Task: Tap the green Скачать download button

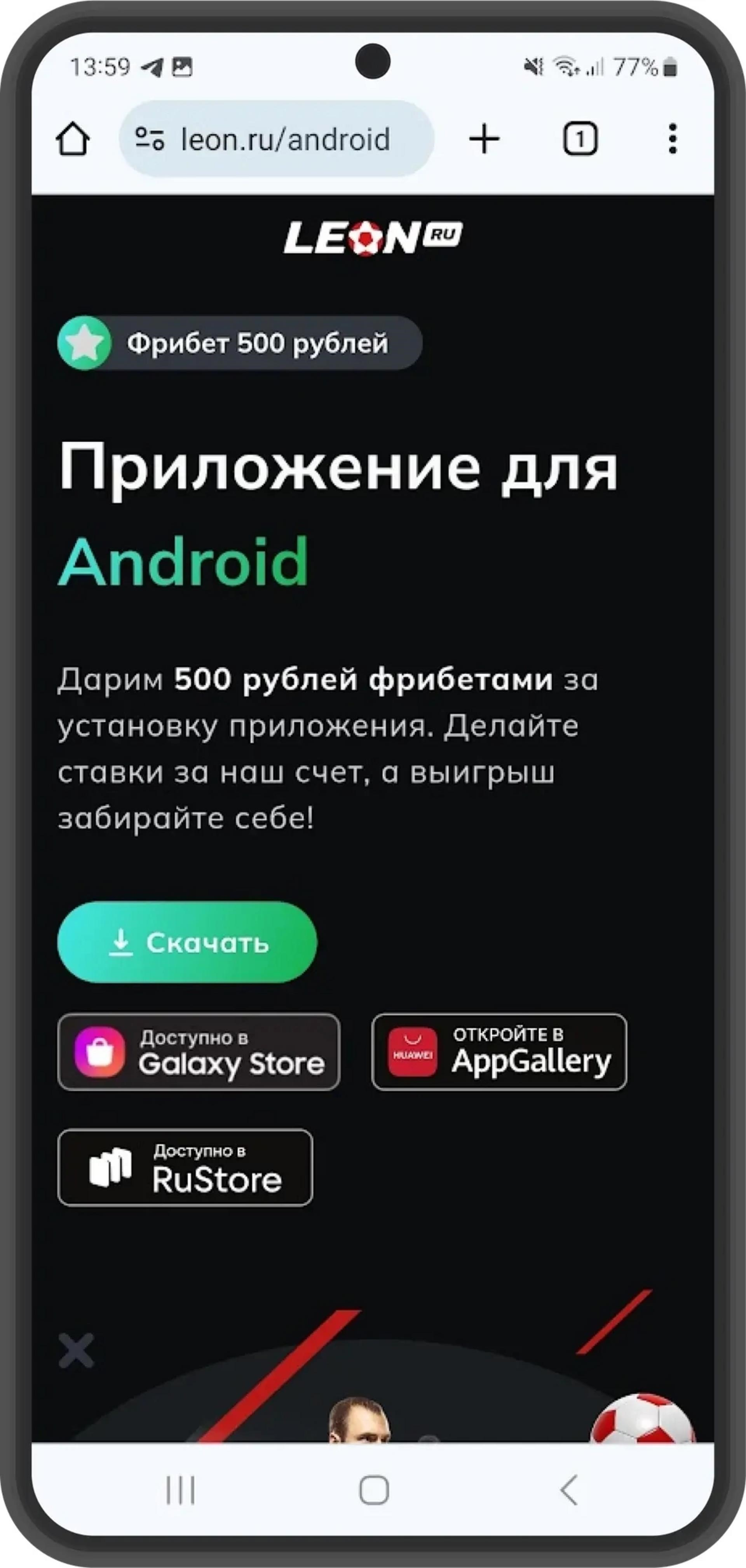Action: (x=187, y=942)
